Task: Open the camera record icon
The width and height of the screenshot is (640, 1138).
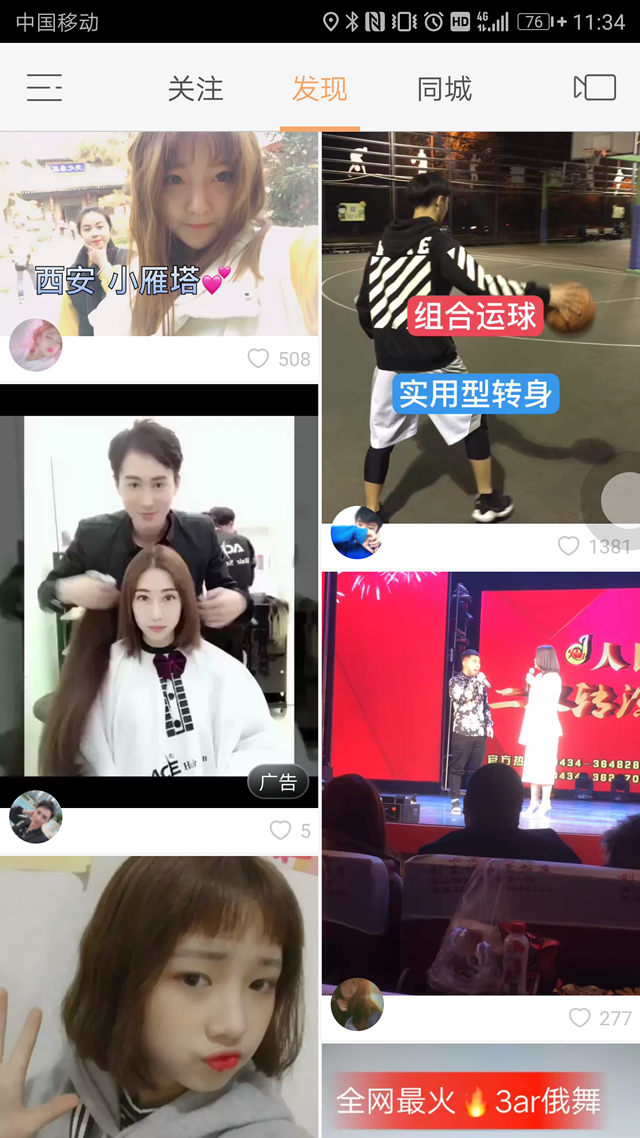Action: click(595, 88)
